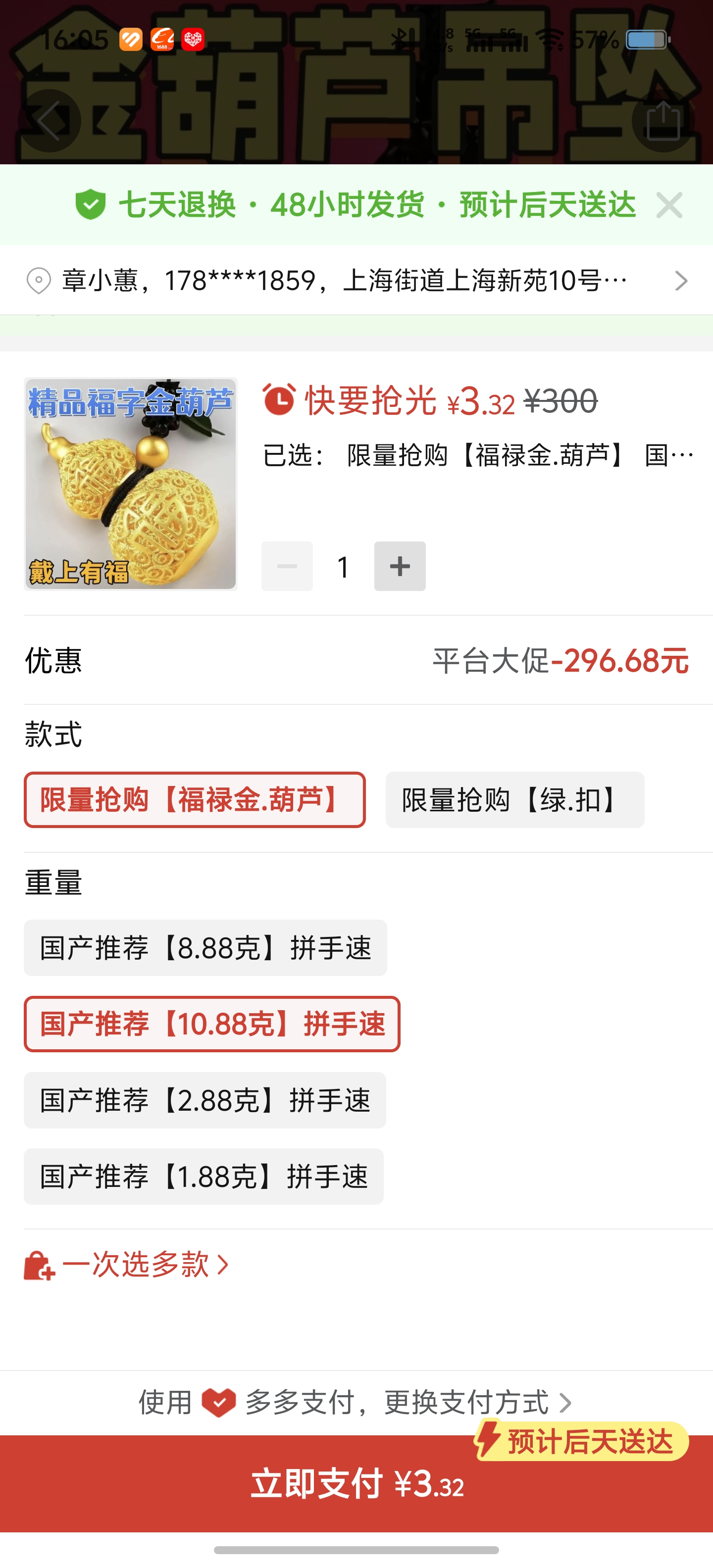Open the delivery address for 章小蕙
This screenshot has width=713, height=1568.
click(x=356, y=281)
